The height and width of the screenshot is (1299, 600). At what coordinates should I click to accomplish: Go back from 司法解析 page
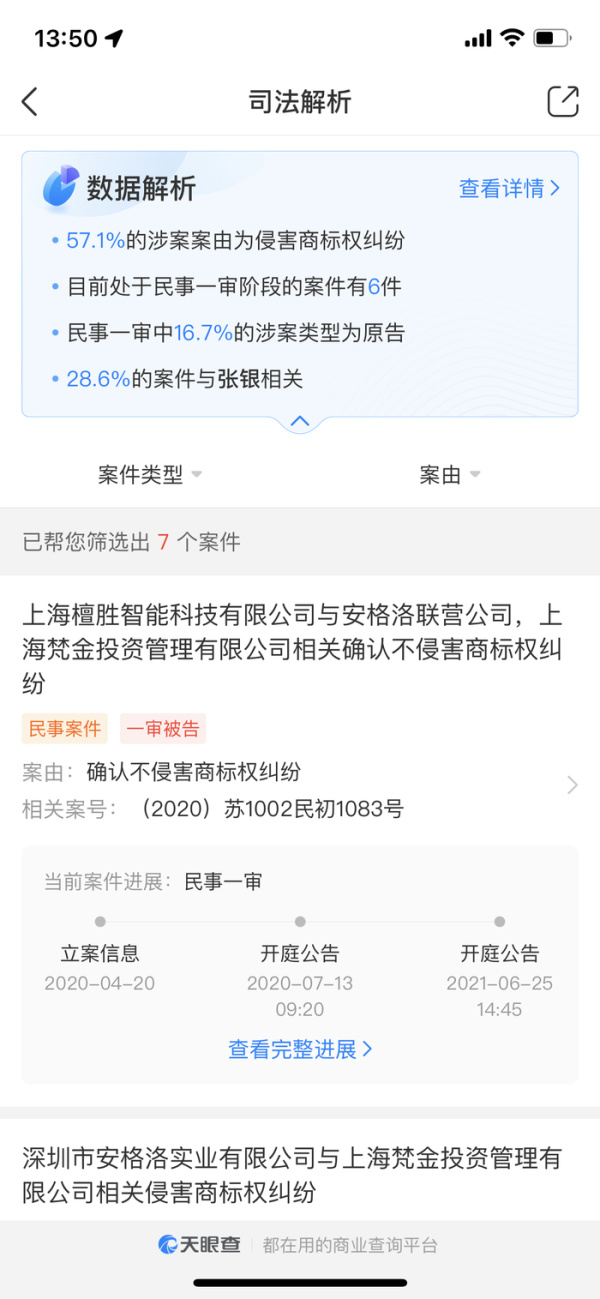coord(30,101)
